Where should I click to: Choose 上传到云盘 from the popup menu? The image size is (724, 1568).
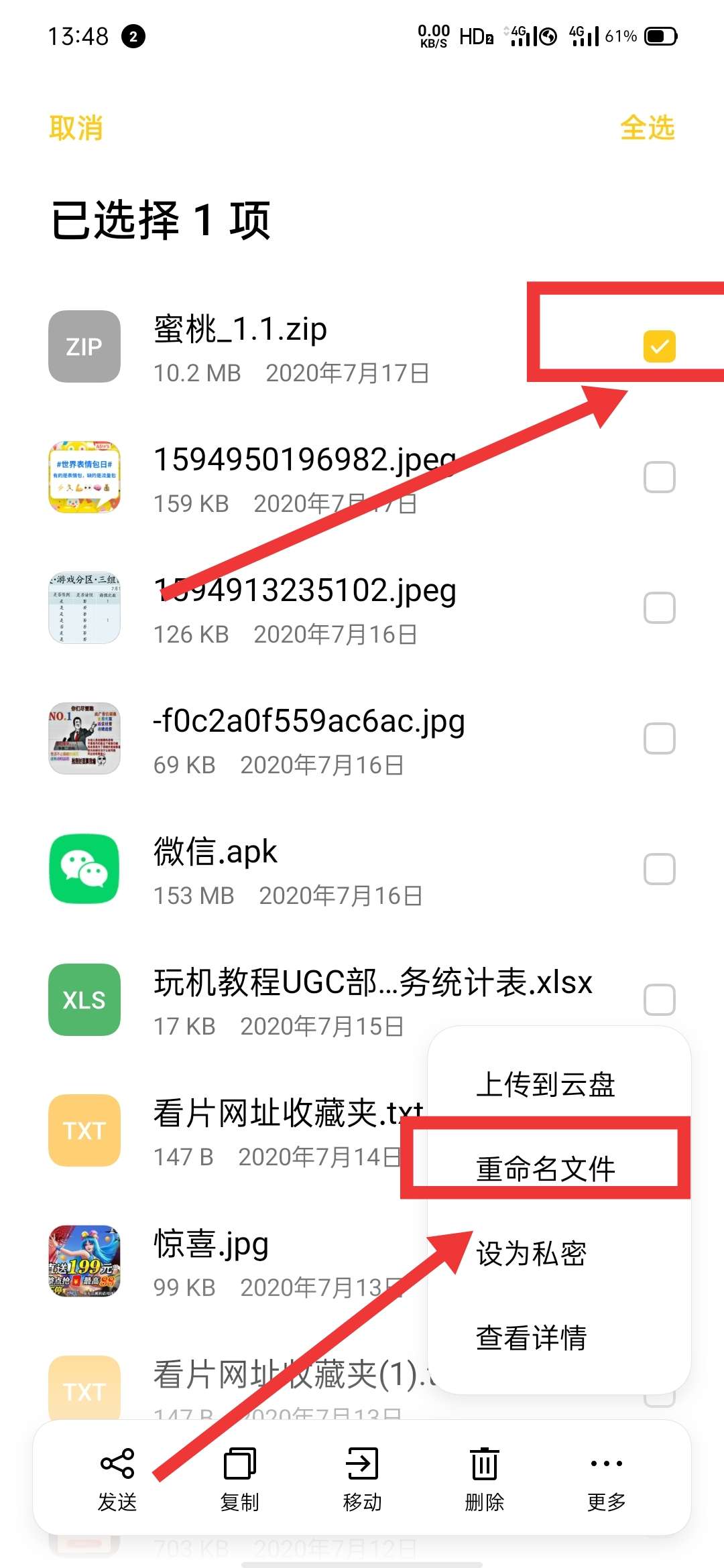(x=545, y=1084)
